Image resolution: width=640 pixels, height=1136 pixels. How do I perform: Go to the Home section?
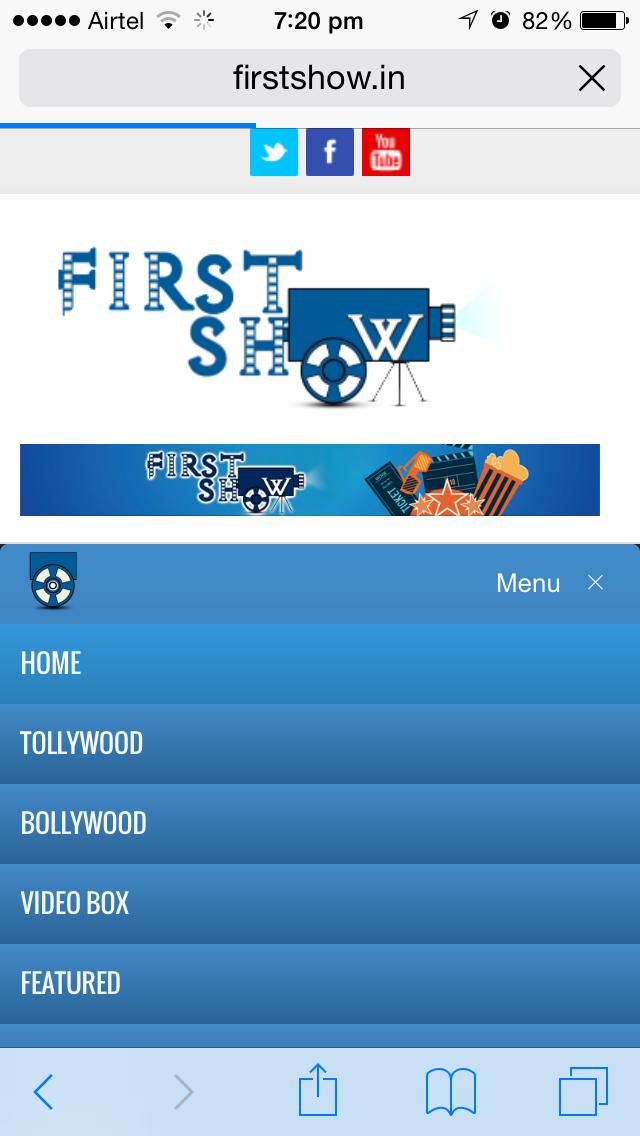(320, 664)
